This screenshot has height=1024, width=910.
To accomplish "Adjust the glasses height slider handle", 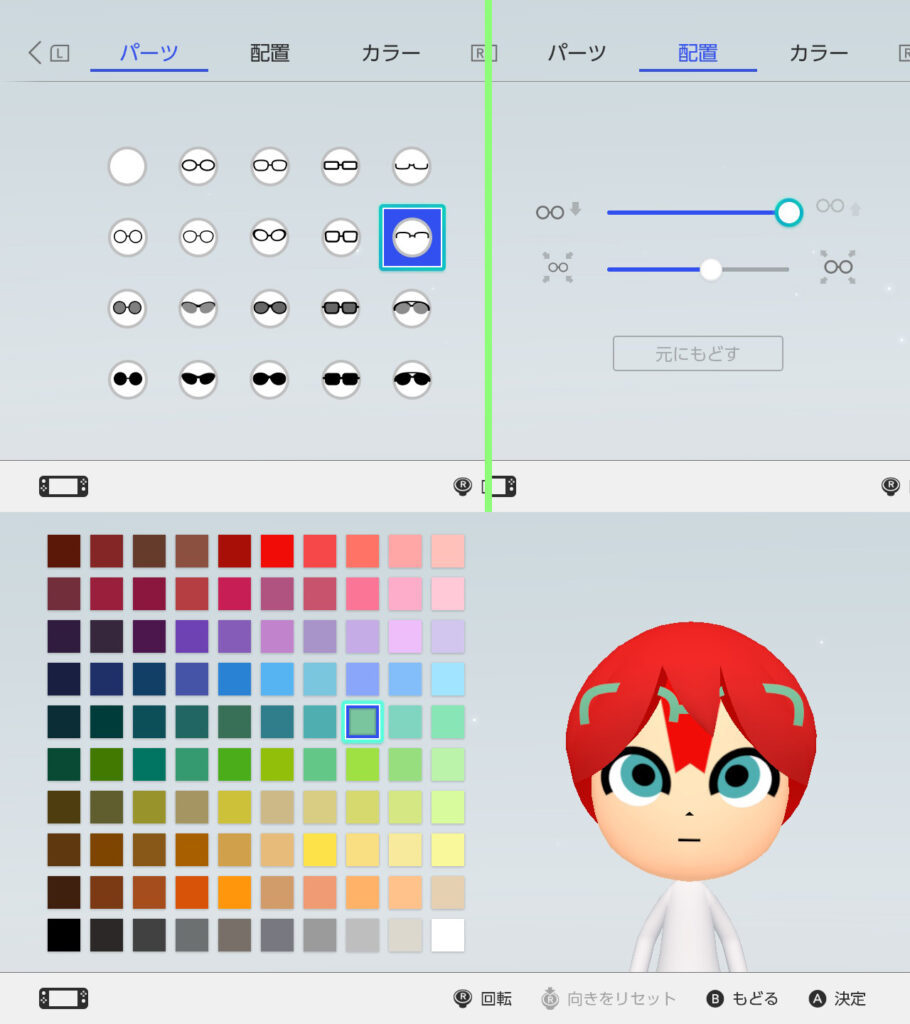I will coord(789,212).
